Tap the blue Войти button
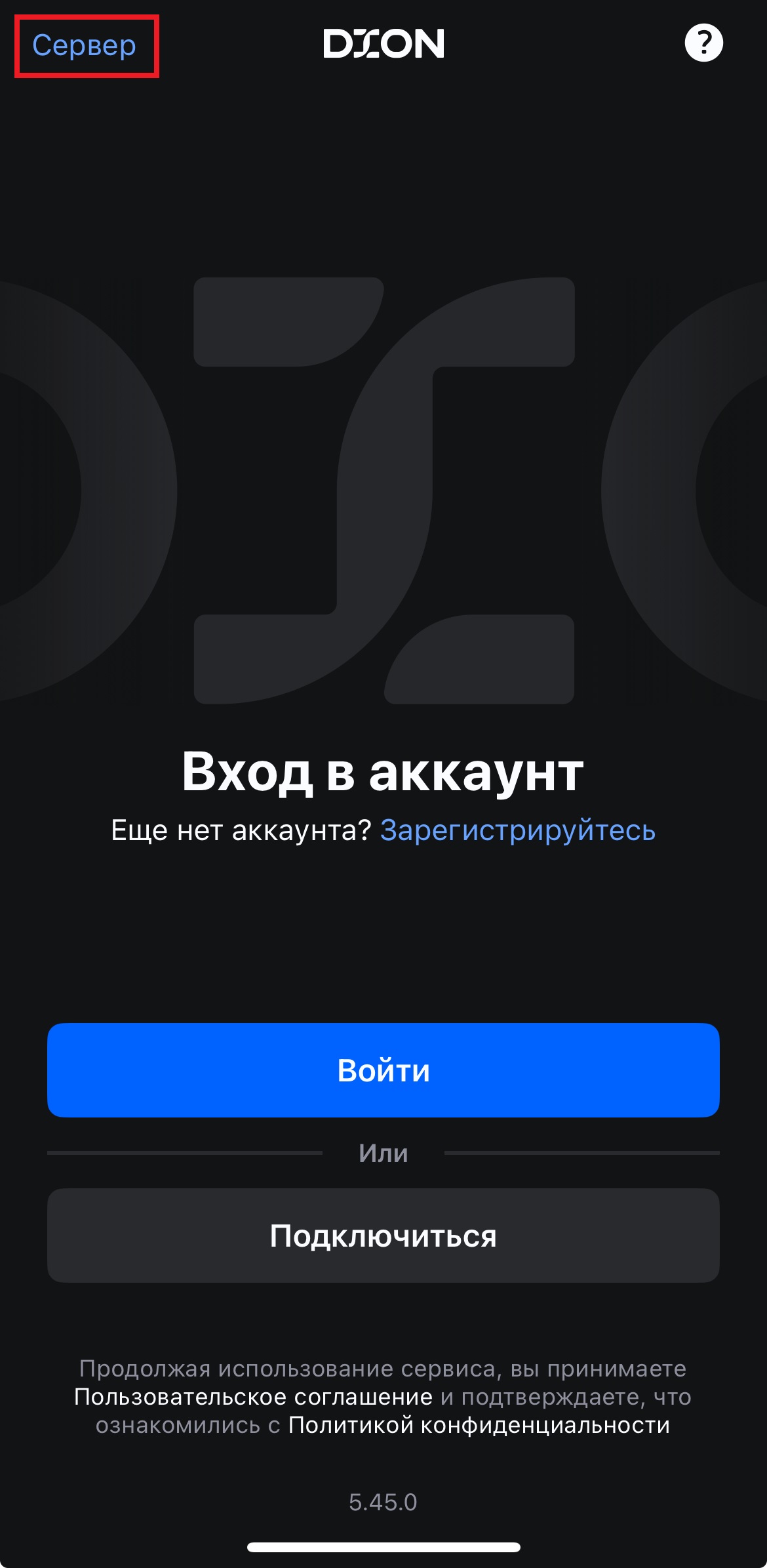The height and width of the screenshot is (1568, 767). [x=383, y=1070]
